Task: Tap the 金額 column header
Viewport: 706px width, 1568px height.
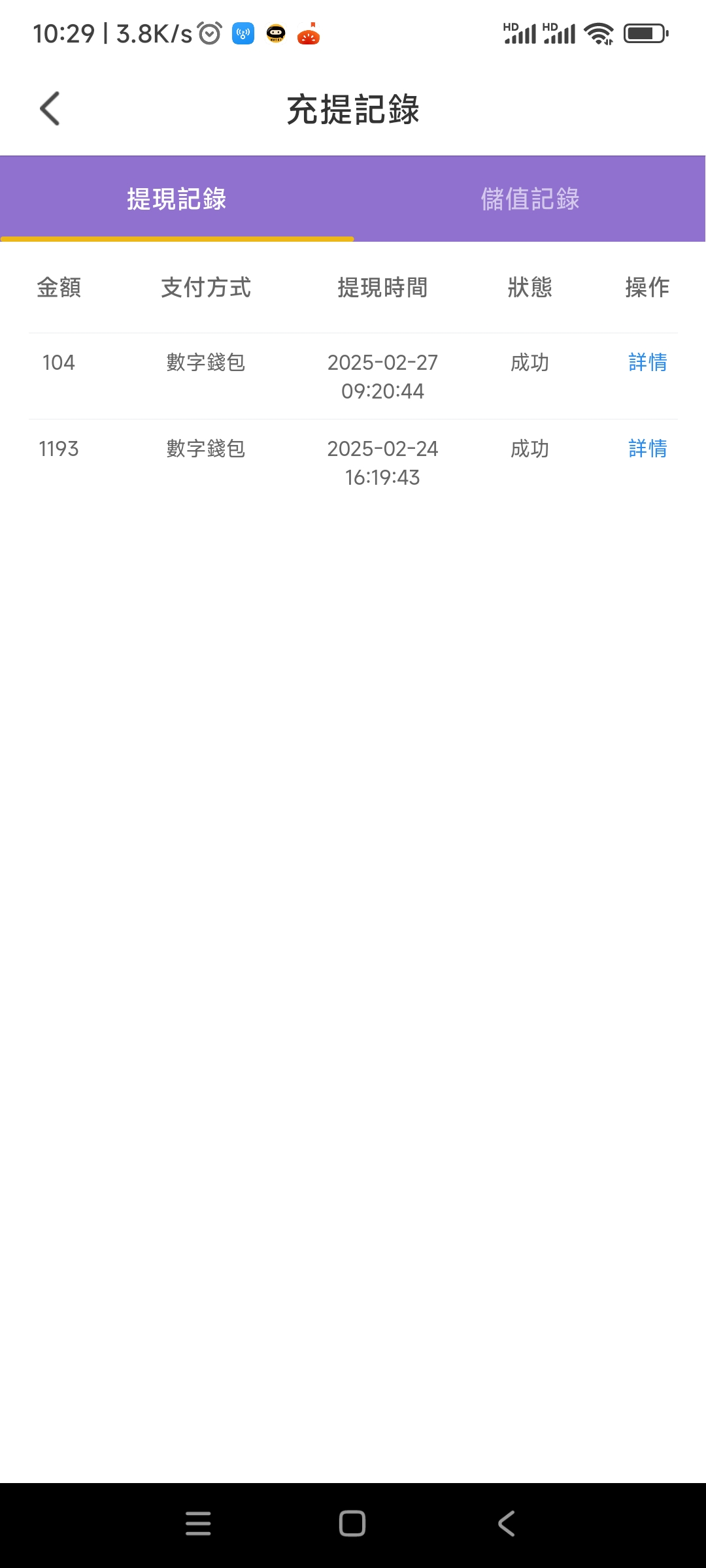Action: click(60, 288)
